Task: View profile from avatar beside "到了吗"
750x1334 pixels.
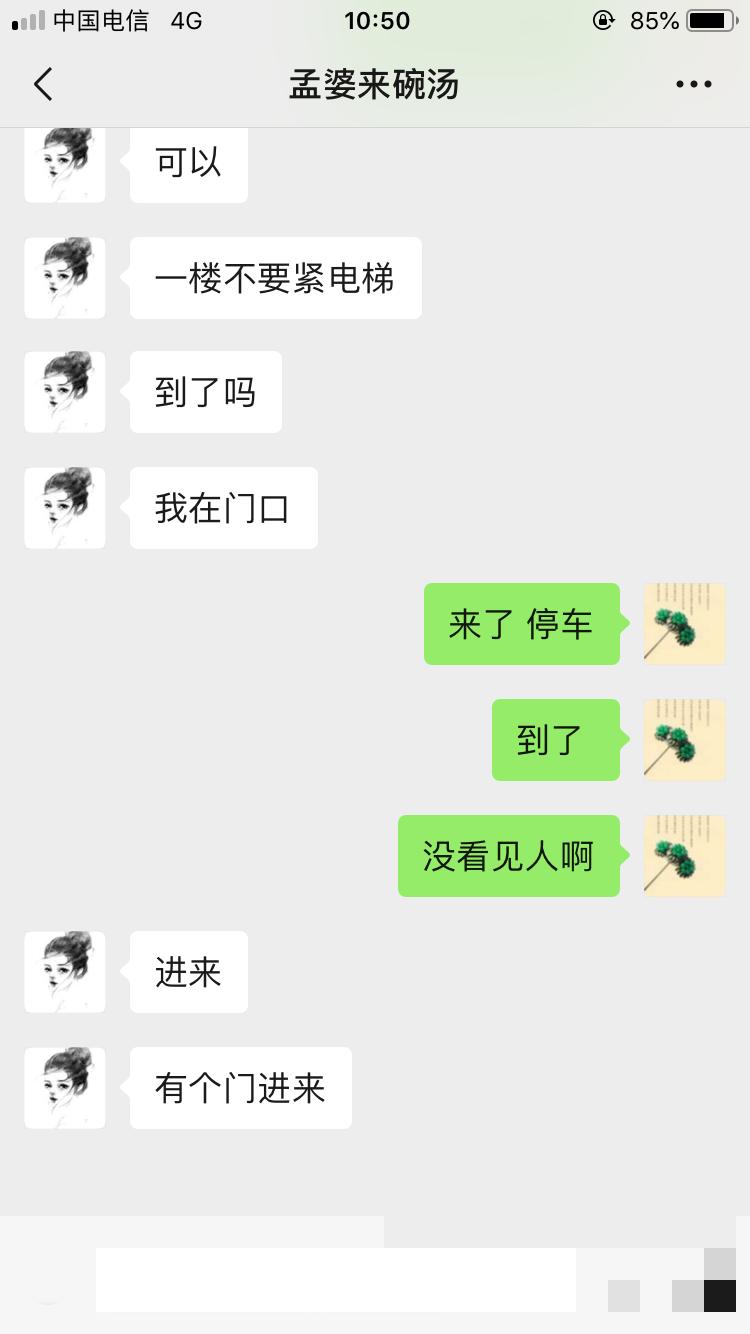Action: tap(65, 392)
